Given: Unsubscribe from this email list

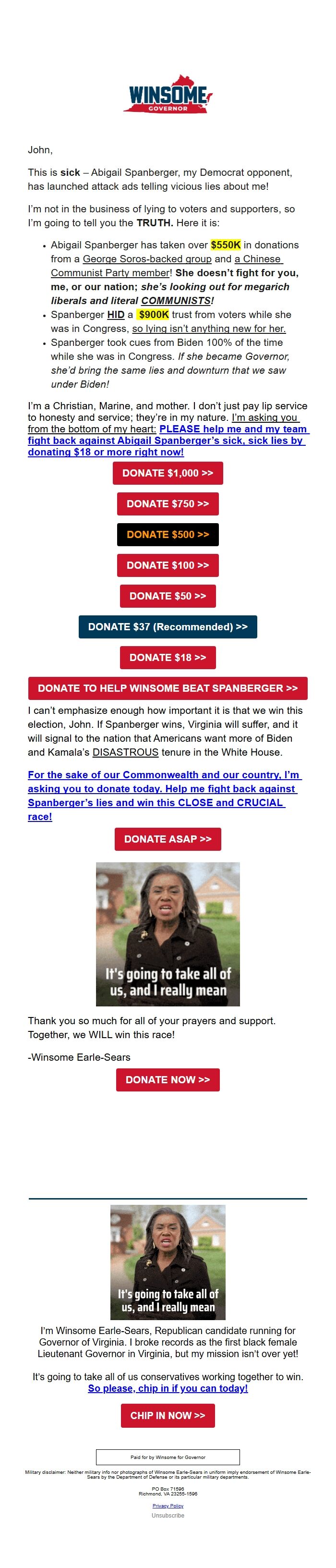Looking at the screenshot, I should tap(168, 1515).
